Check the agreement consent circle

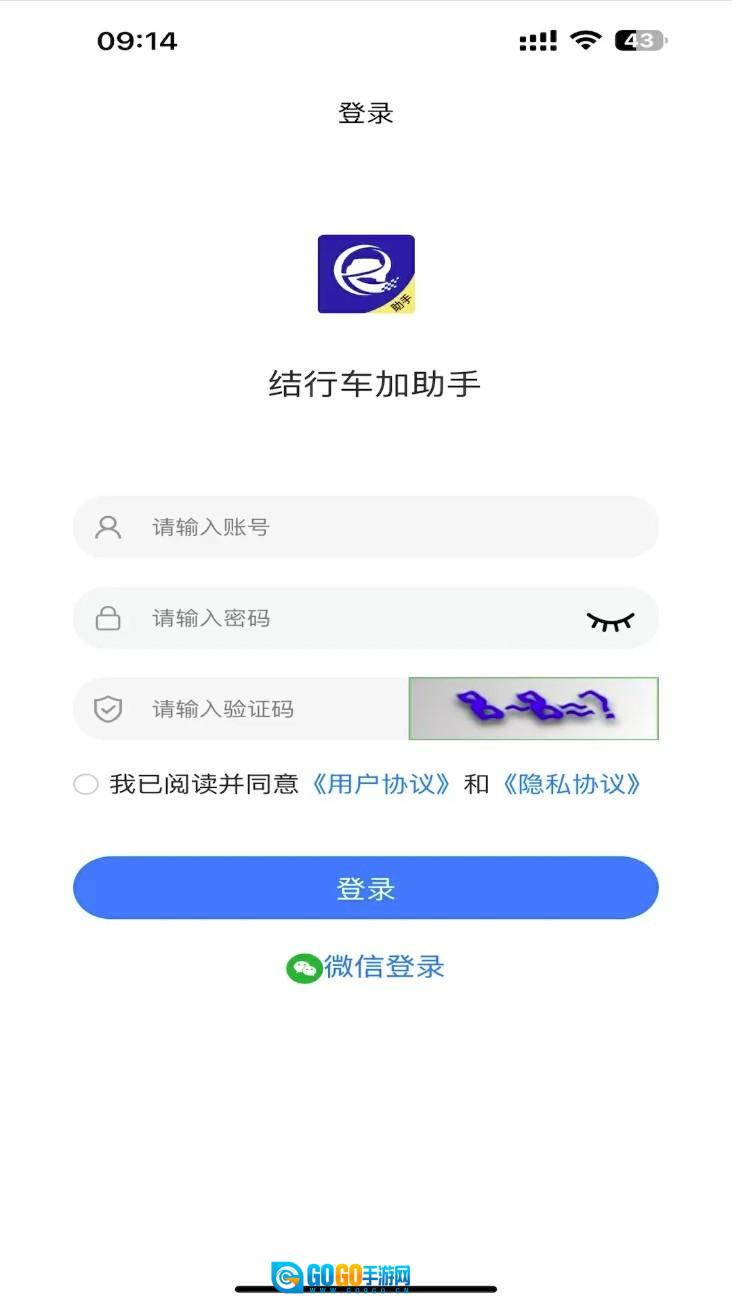point(86,784)
